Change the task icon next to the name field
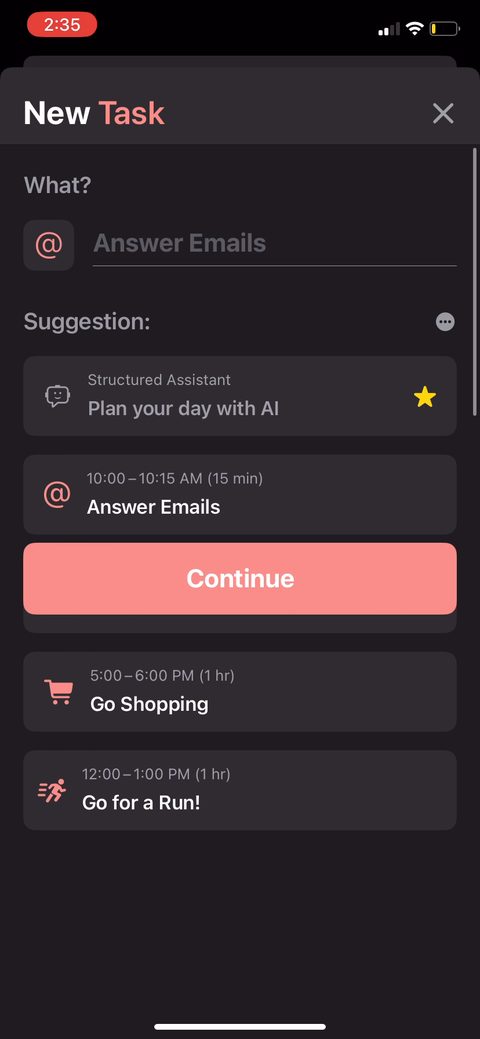Viewport: 480px width, 1039px height. tap(48, 245)
